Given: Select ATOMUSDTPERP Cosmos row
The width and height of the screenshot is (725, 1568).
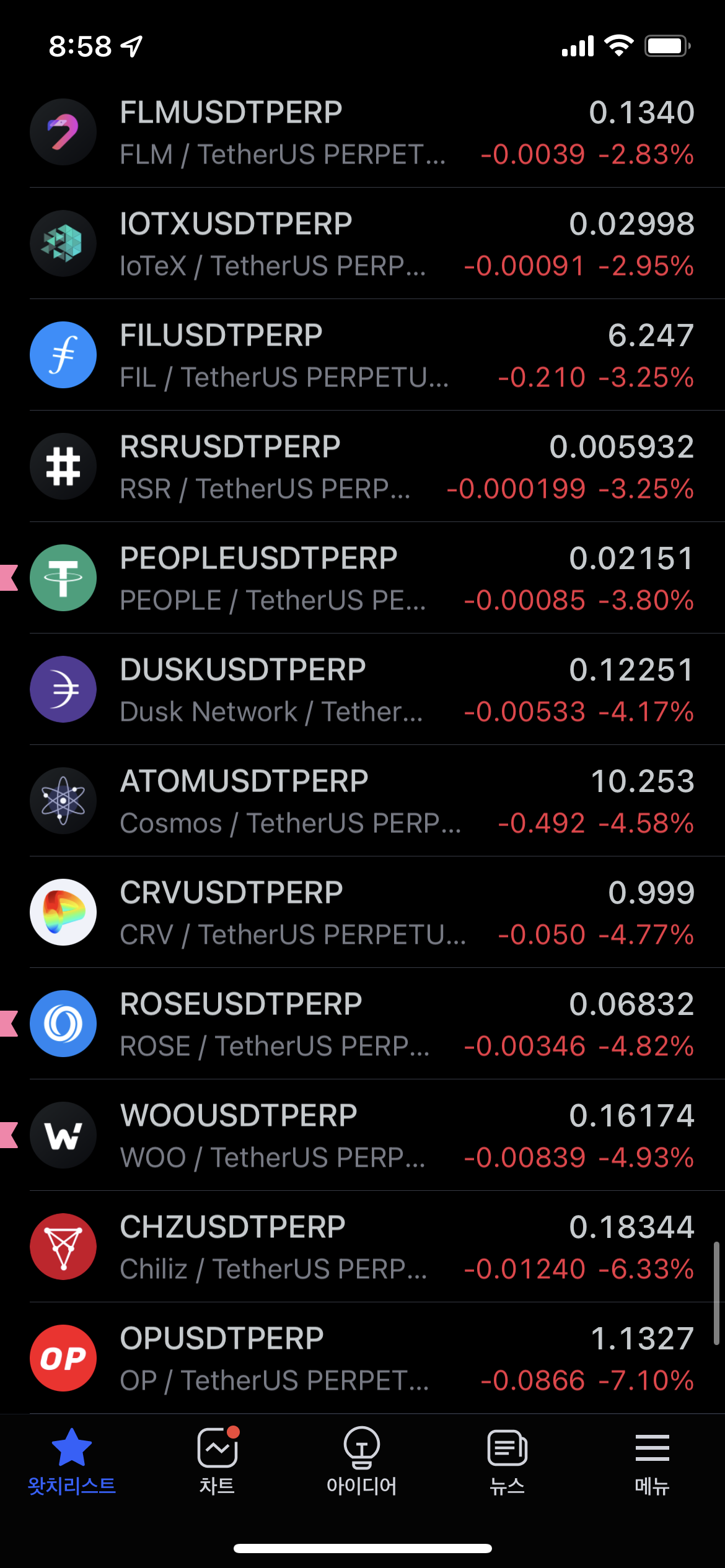Looking at the screenshot, I should tap(362, 801).
